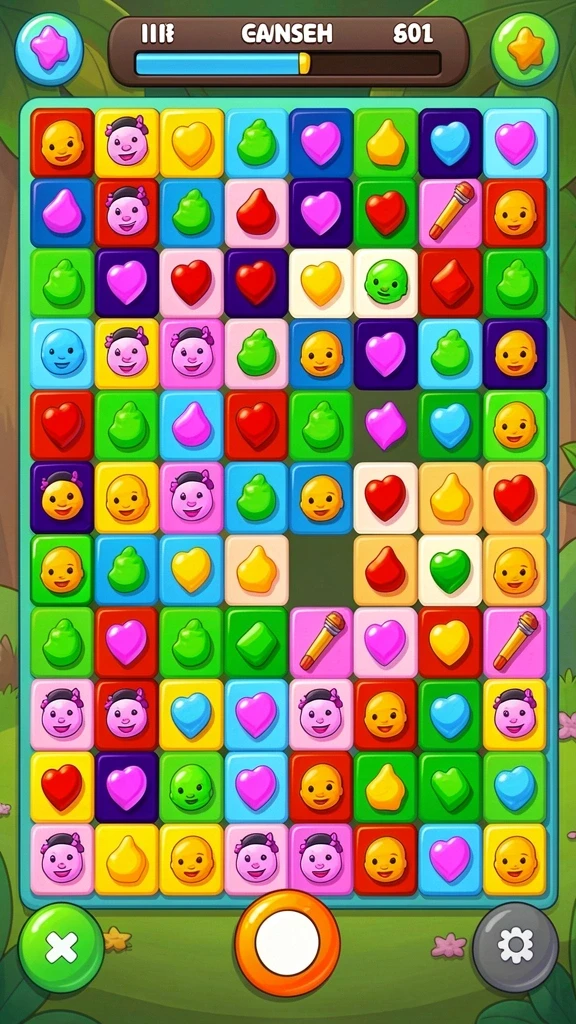
Task: Open the gear settings button
Action: click(x=516, y=947)
